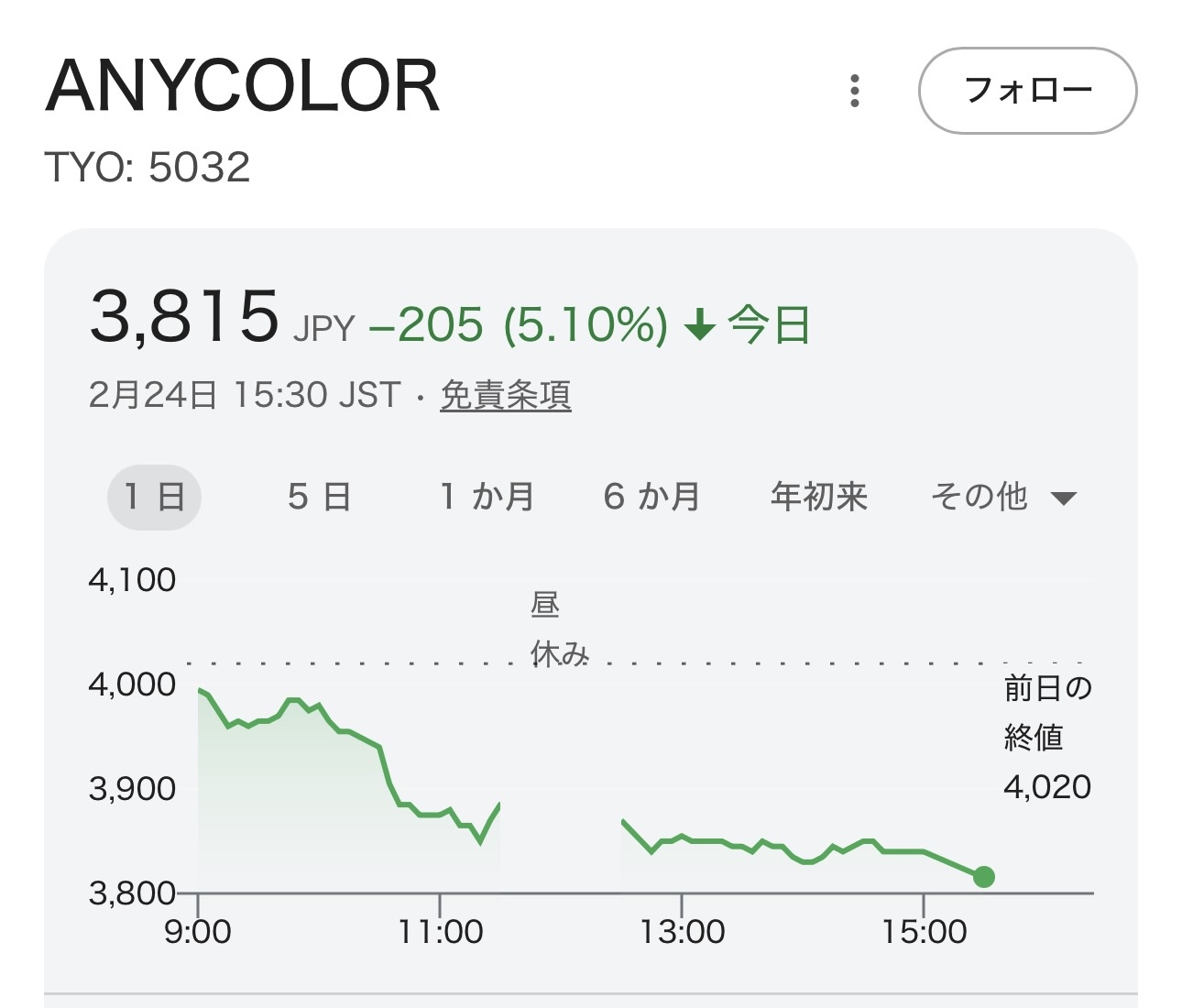1182x1008 pixels.
Task: Open the 免責条項 disclaimer link
Action: point(506,395)
